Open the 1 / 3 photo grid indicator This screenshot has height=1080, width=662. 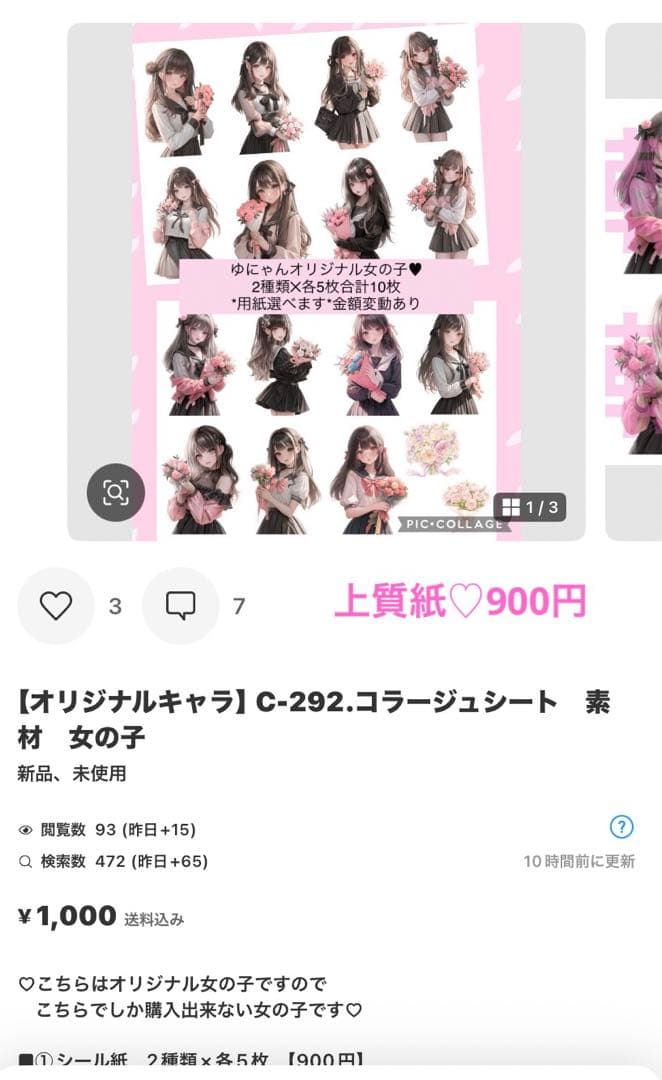pos(530,507)
